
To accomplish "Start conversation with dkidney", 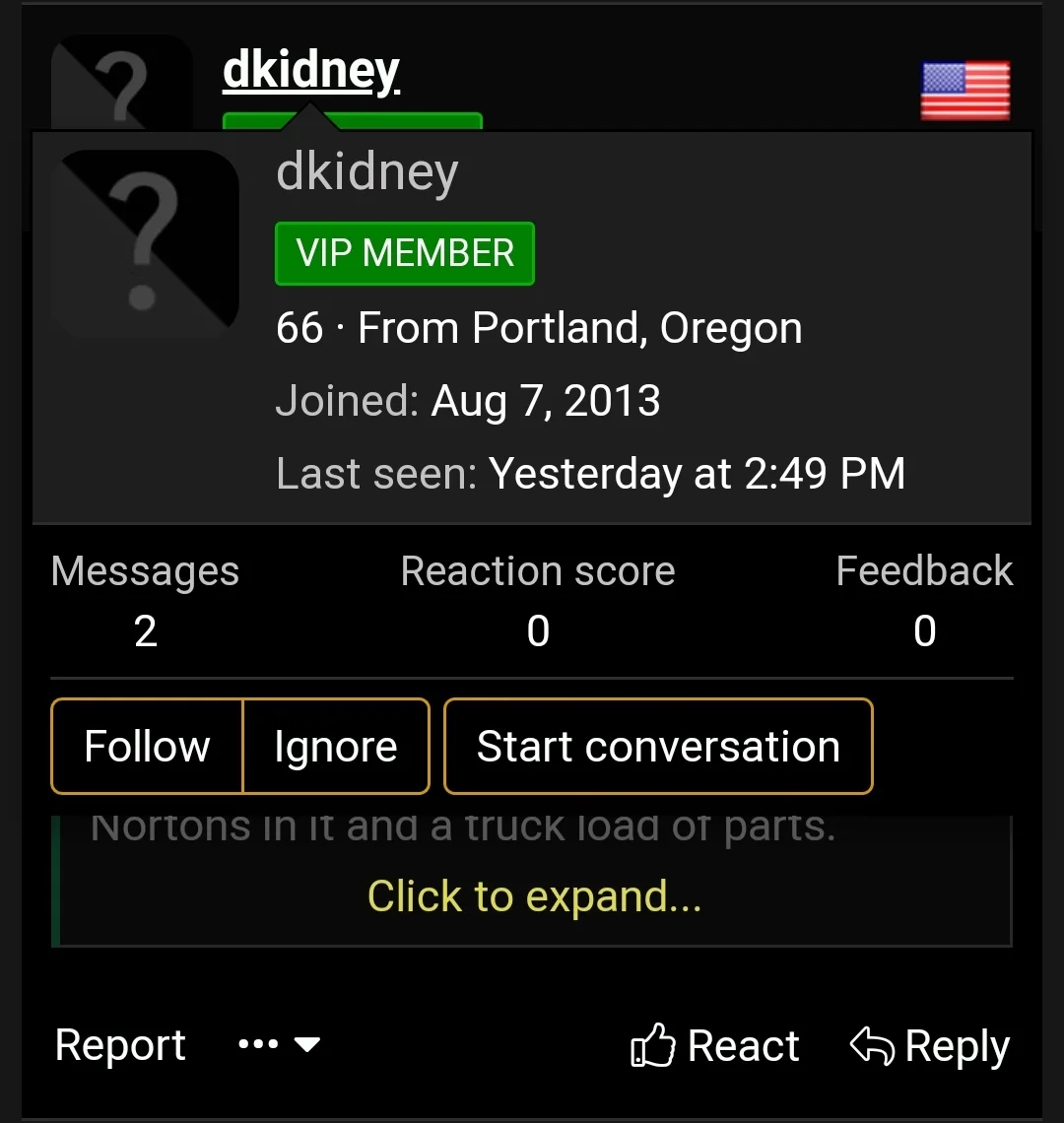I will [x=658, y=747].
